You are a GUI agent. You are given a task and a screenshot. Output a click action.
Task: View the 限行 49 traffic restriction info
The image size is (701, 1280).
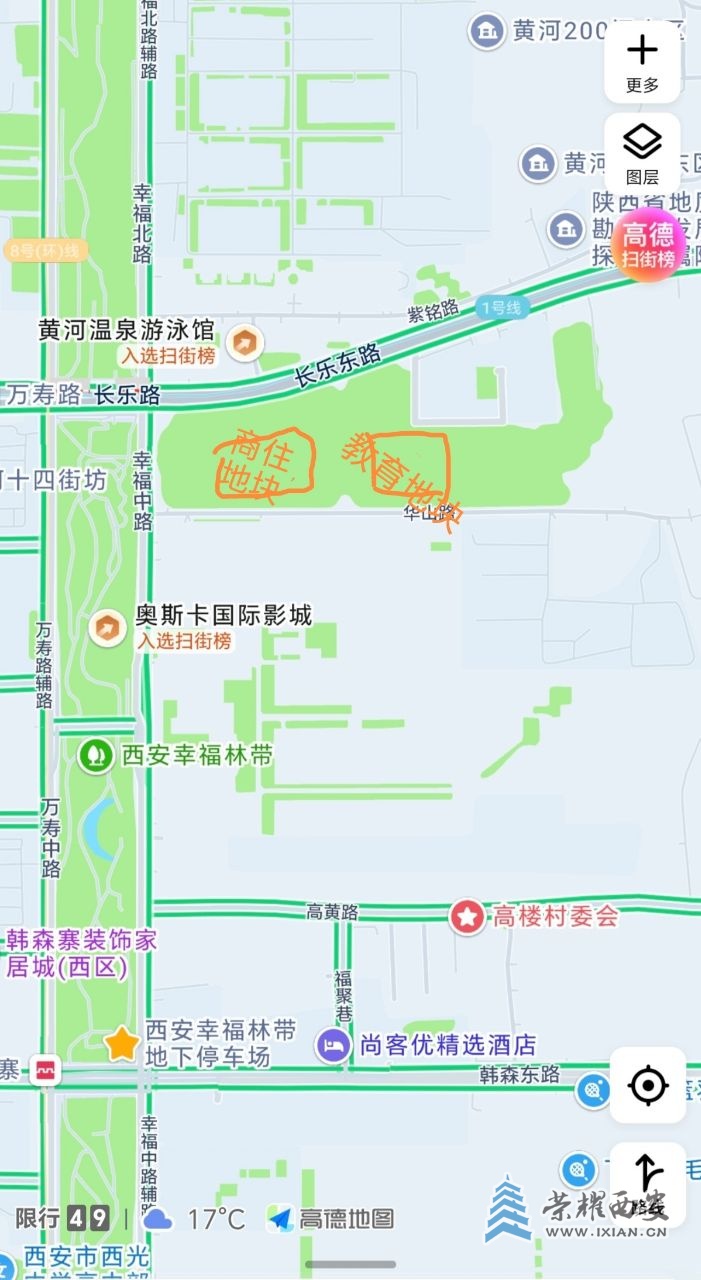[62, 1219]
